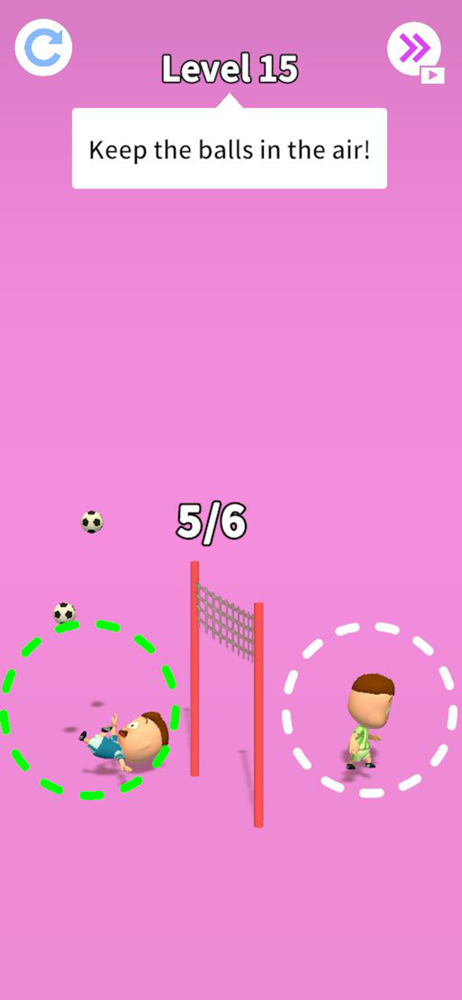Image resolution: width=462 pixels, height=1000 pixels.
Task: Restart the level with the circular arrow
Action: [43, 48]
